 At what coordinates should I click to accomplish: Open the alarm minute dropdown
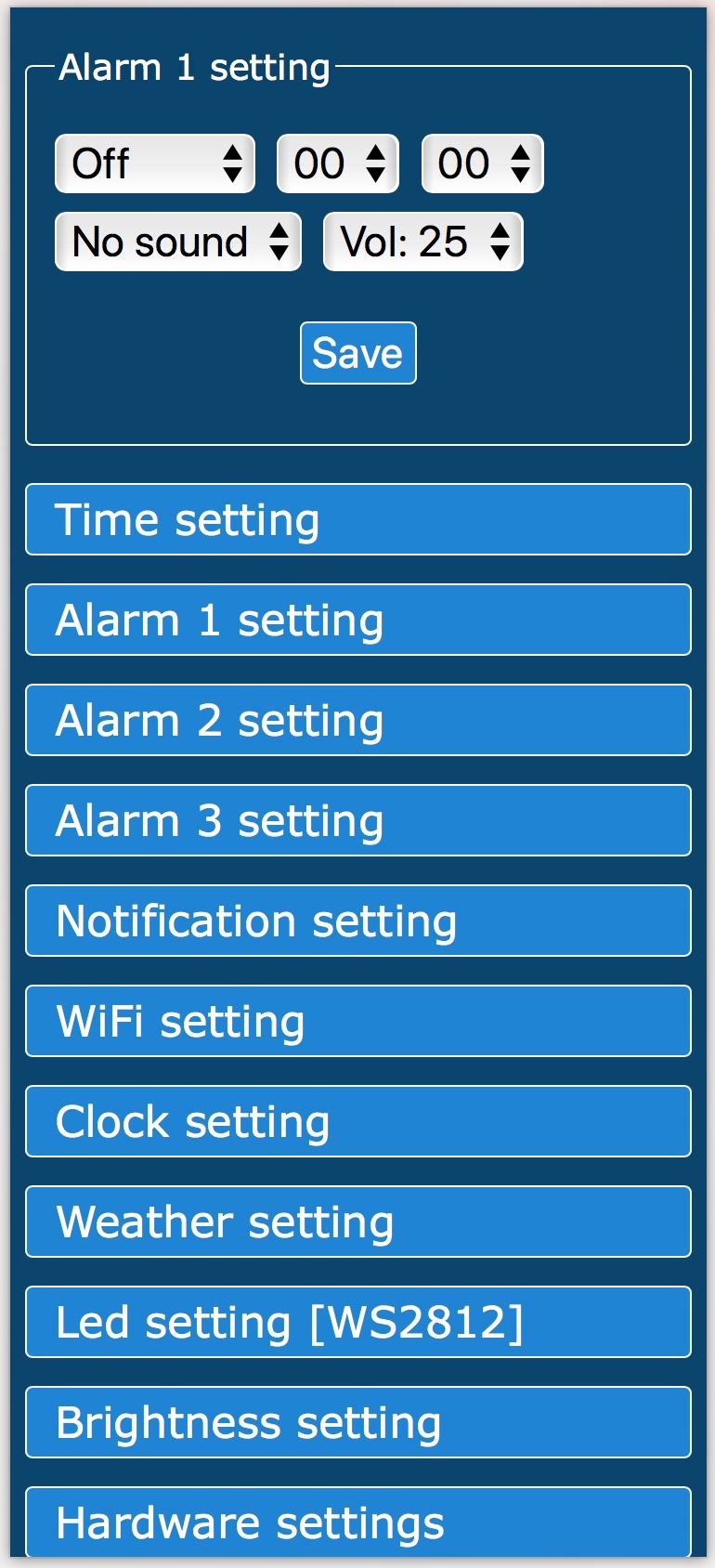point(483,163)
